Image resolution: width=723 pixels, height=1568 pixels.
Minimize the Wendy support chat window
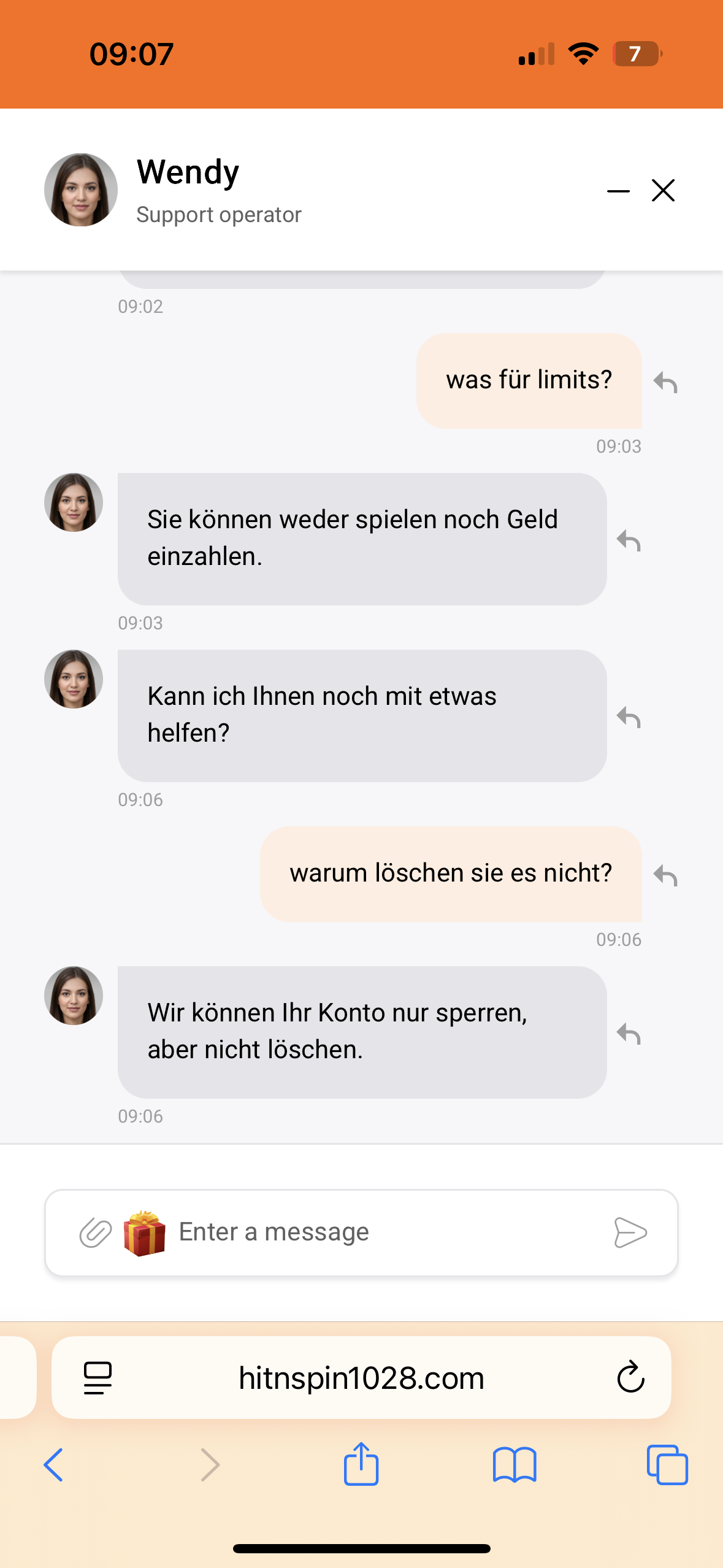[x=618, y=191]
